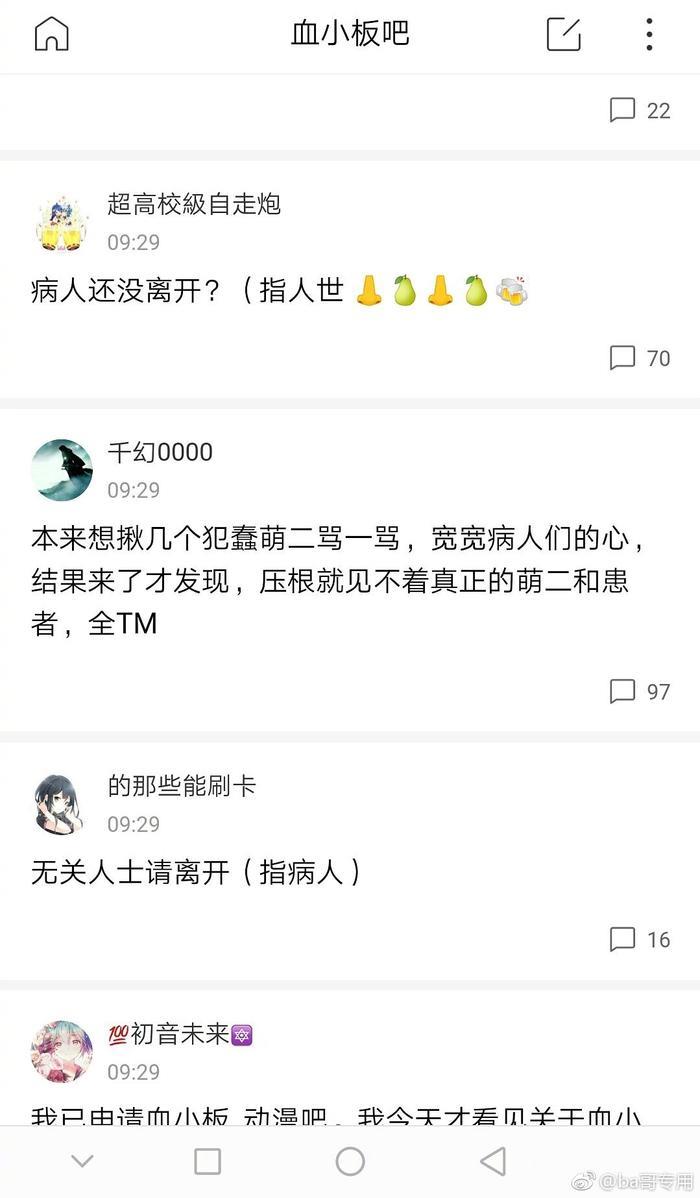Open comments on 千幻0000's post
Image resolution: width=700 pixels, height=1198 pixels.
[x=640, y=691]
